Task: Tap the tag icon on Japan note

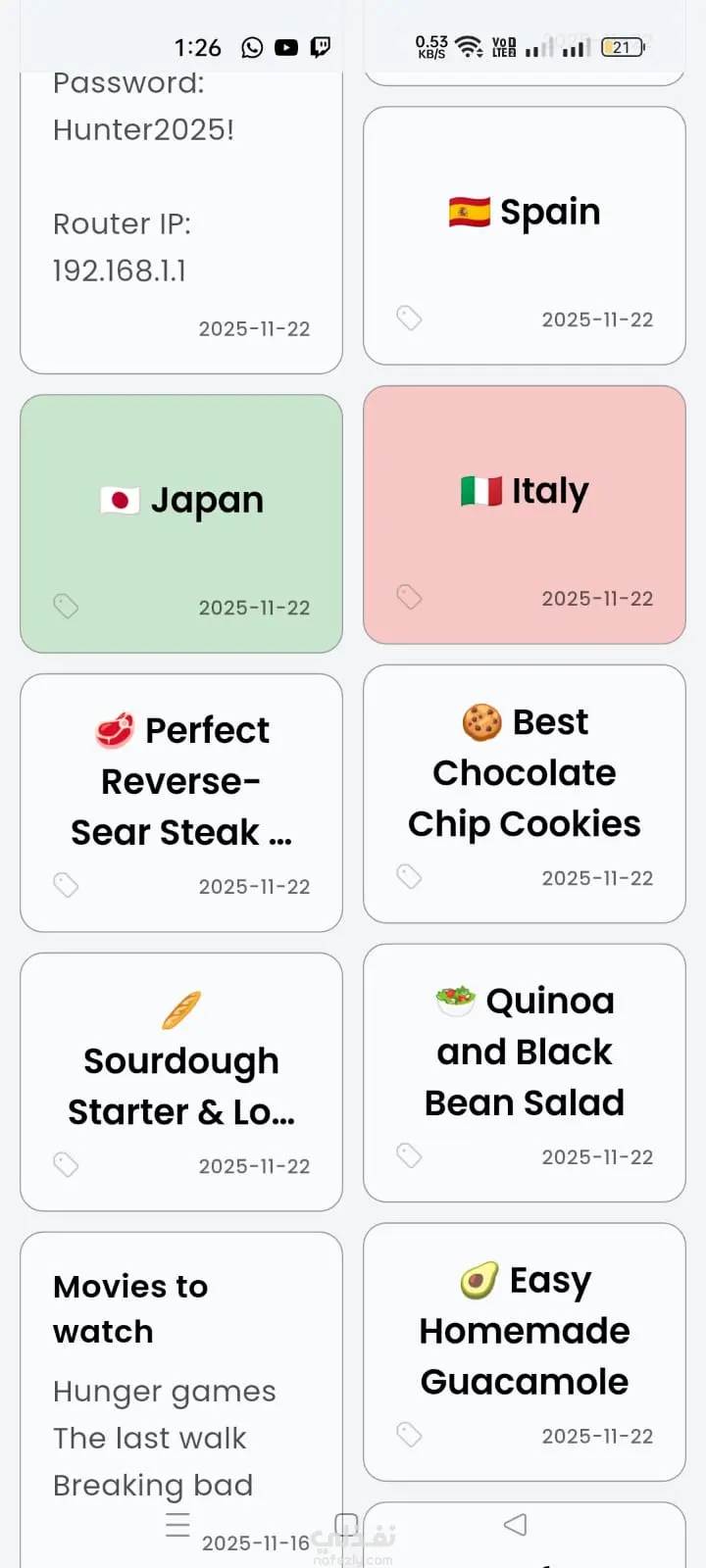Action: point(66,607)
